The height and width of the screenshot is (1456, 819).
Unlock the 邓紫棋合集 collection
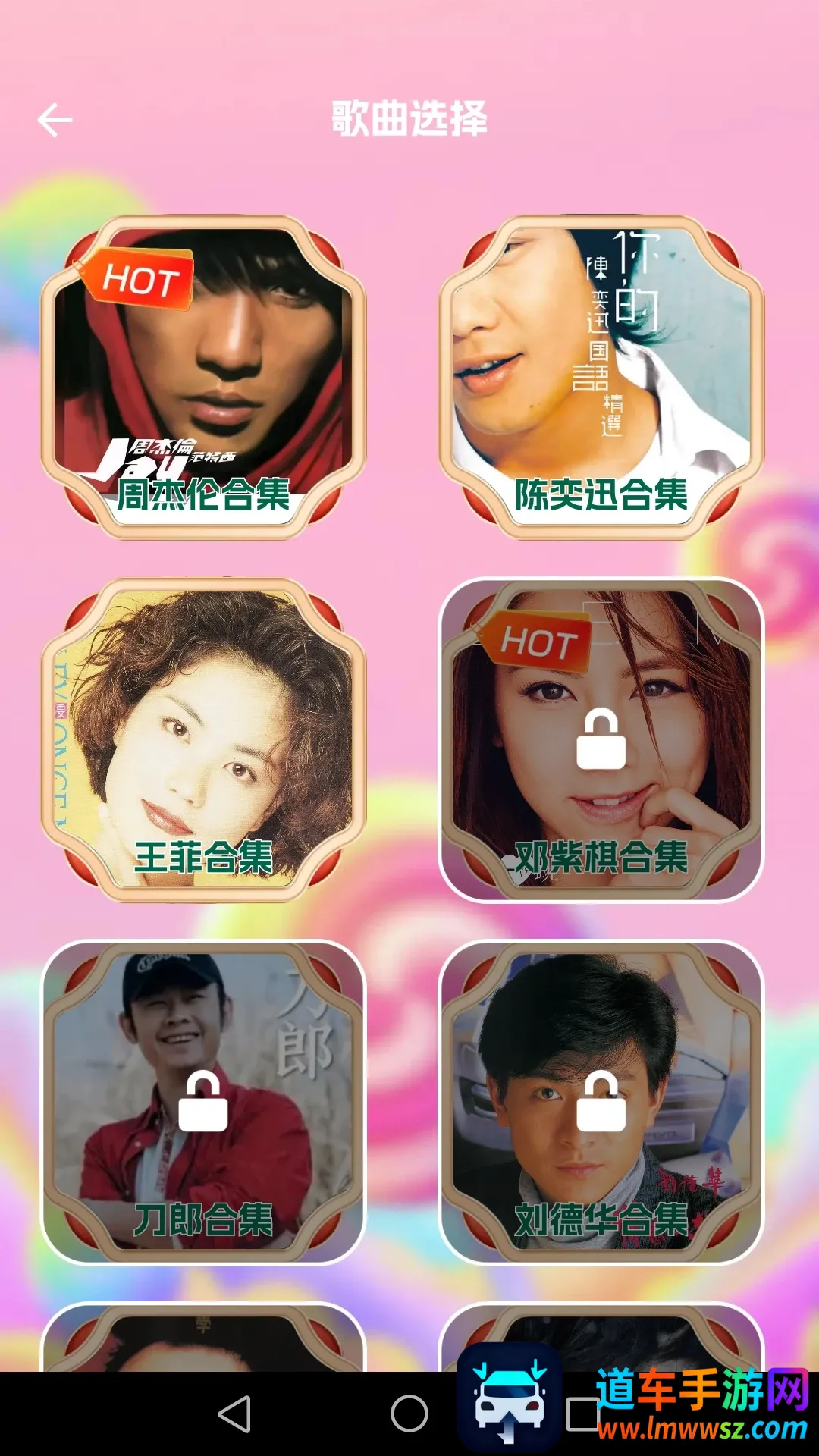601,739
